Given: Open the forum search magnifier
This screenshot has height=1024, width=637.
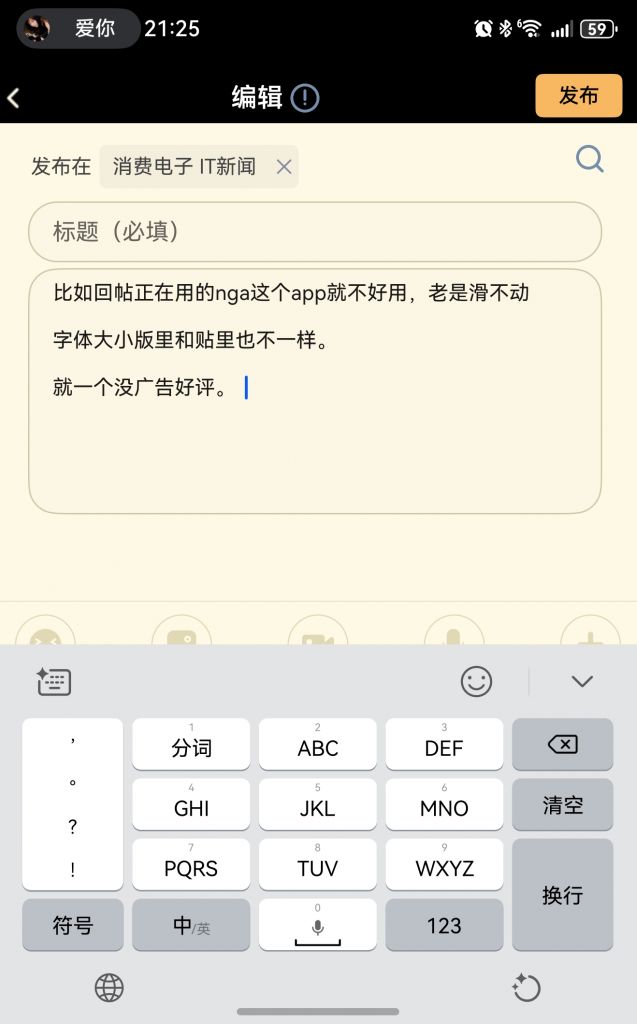Looking at the screenshot, I should click(590, 159).
